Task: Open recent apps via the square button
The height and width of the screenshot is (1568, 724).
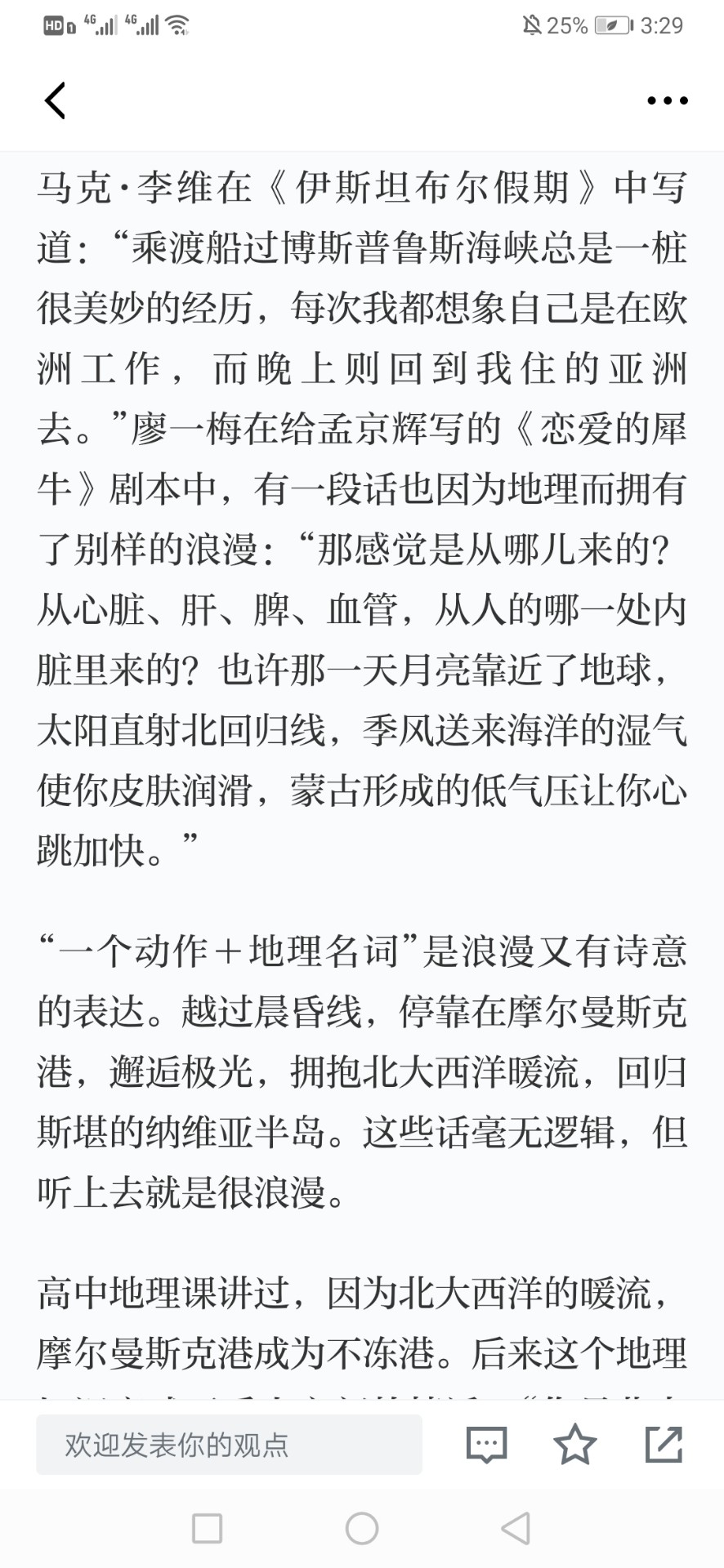Action: 207,1528
